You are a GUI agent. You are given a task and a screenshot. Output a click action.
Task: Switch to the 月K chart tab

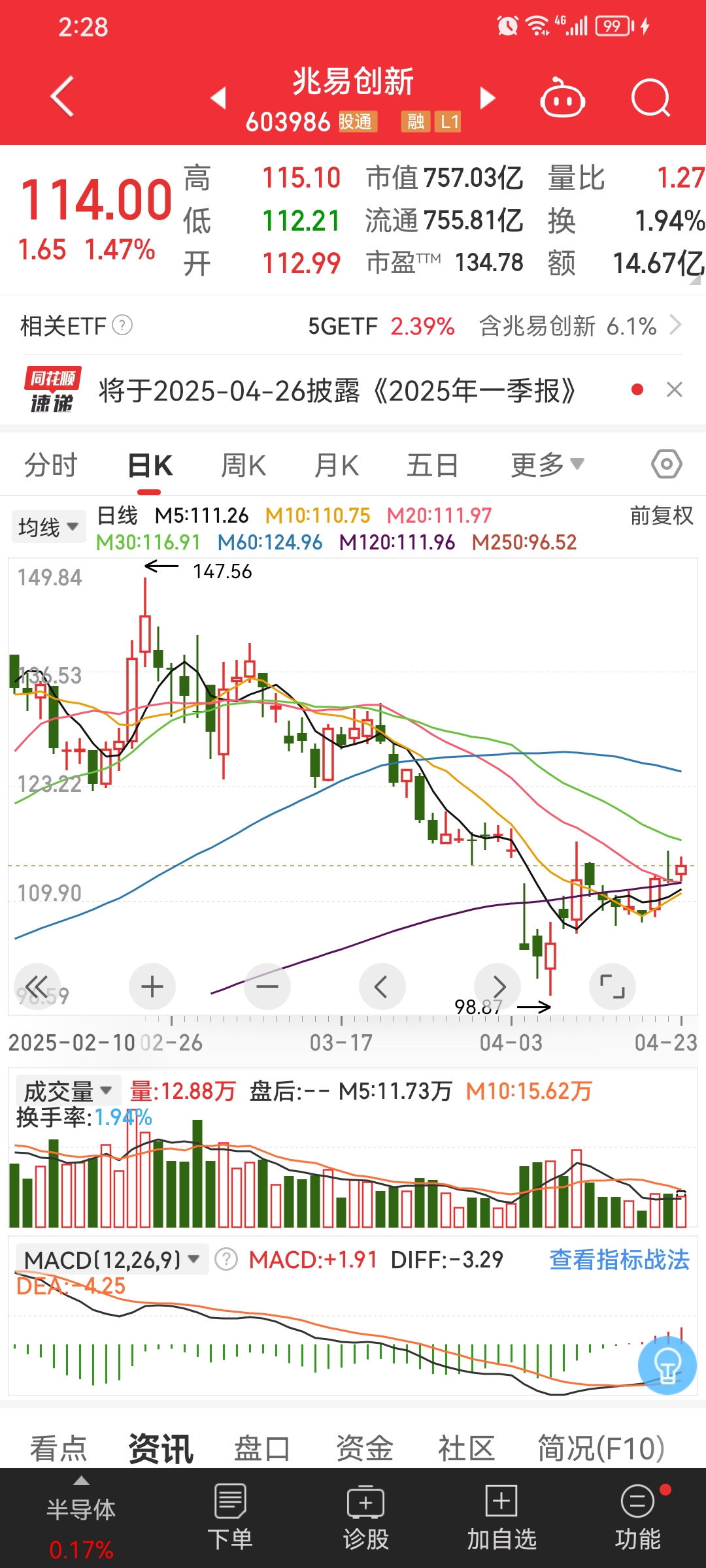336,466
